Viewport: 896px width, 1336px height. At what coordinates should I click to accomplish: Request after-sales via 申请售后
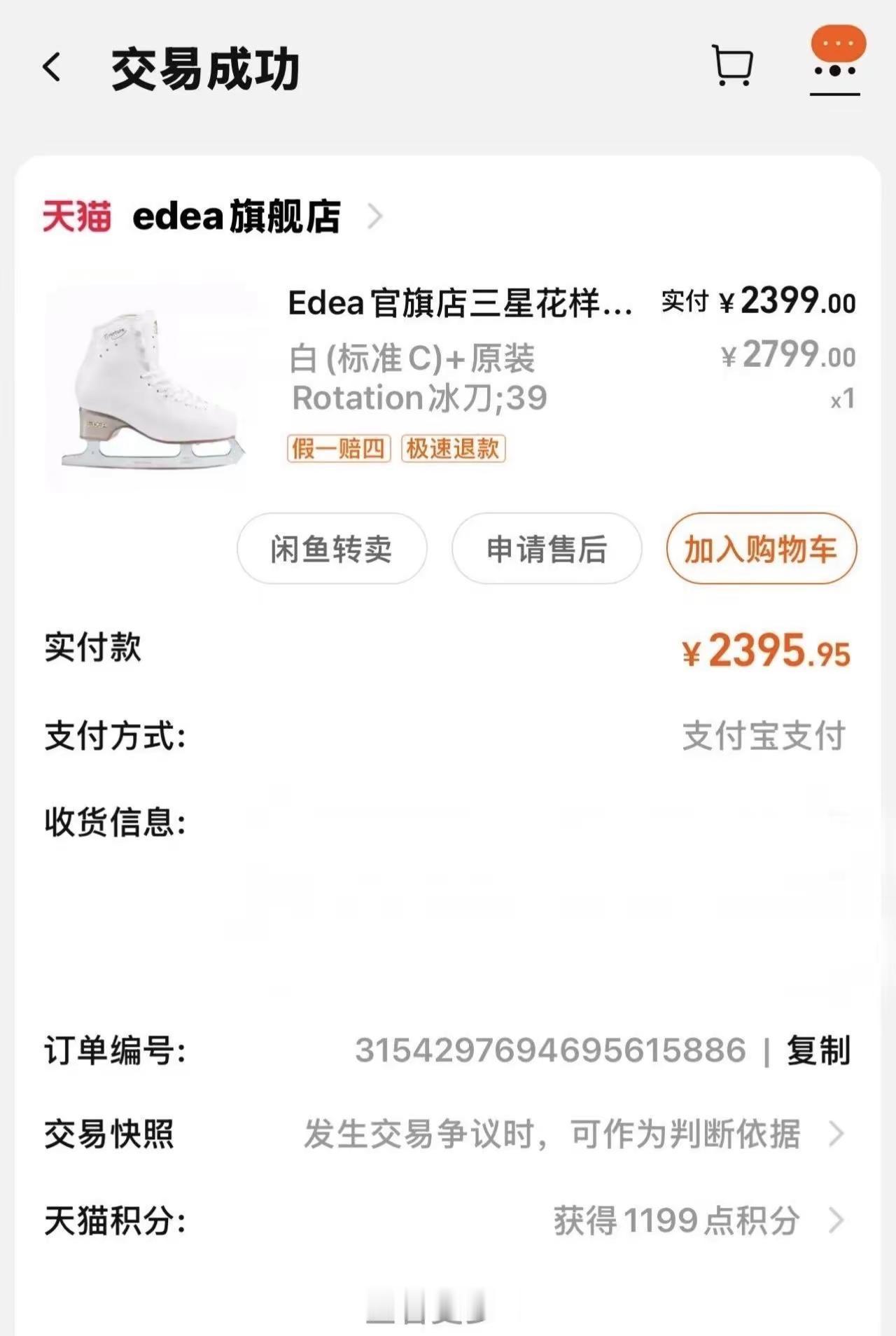pyautogui.click(x=547, y=549)
